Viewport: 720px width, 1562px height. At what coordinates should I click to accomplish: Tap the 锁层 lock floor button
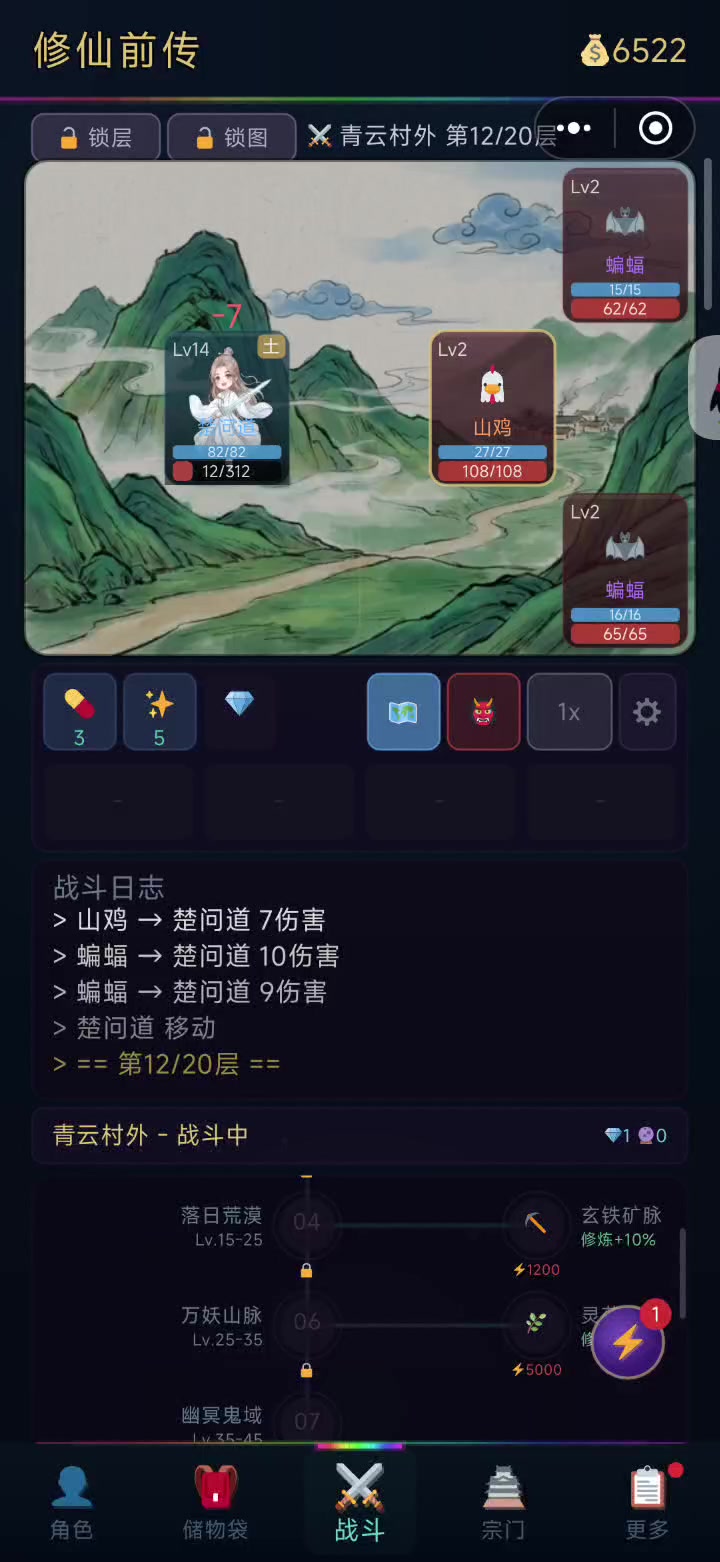click(96, 137)
